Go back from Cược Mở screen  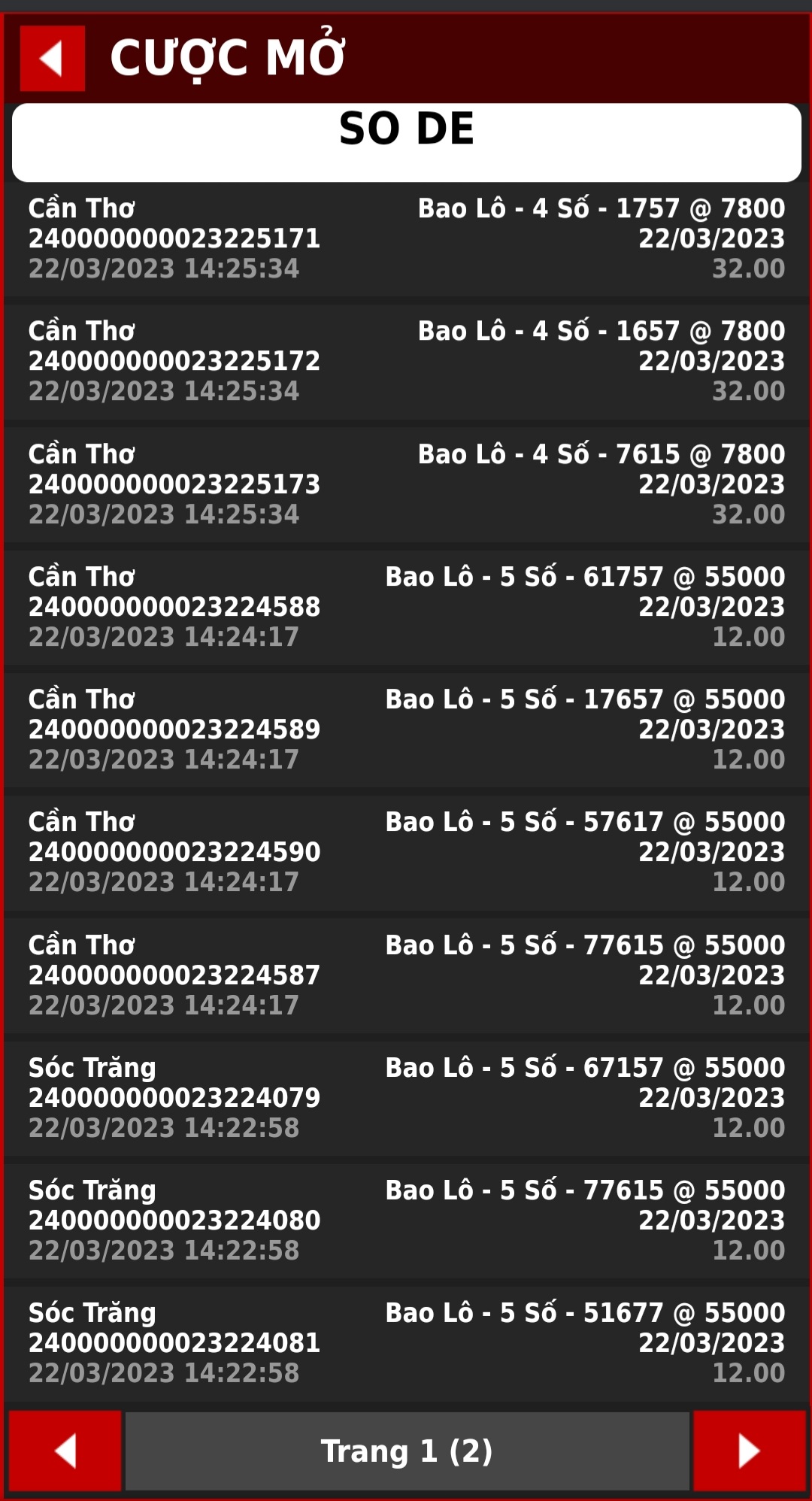click(x=52, y=58)
